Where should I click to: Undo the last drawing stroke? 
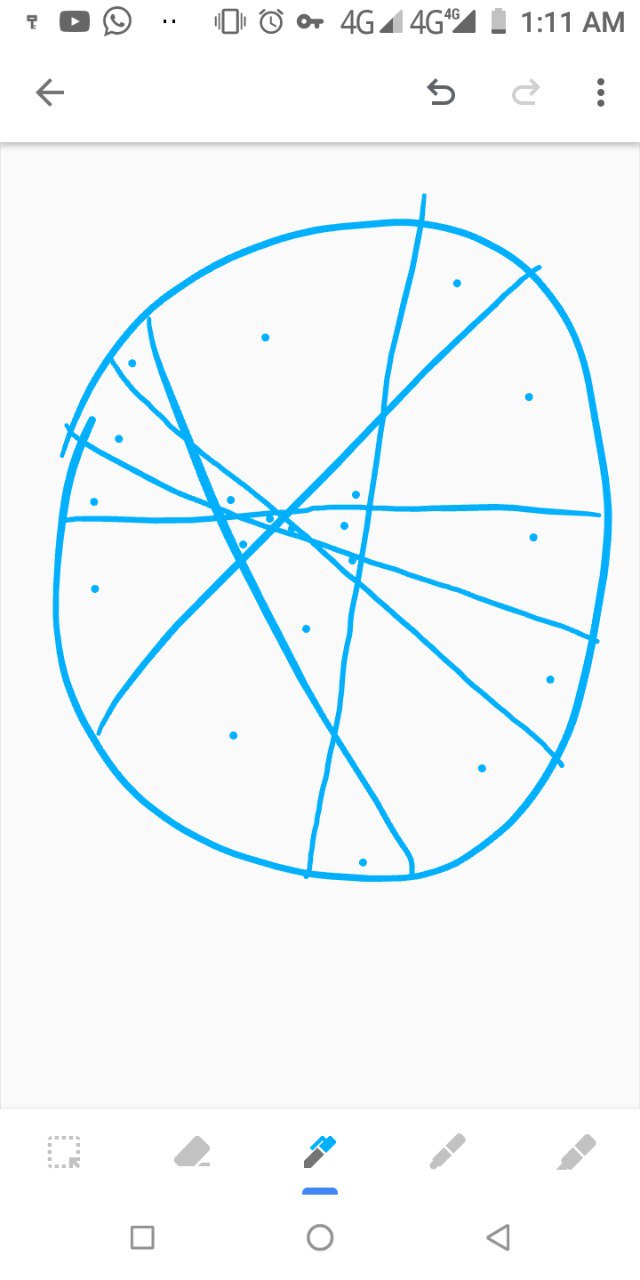[441, 93]
